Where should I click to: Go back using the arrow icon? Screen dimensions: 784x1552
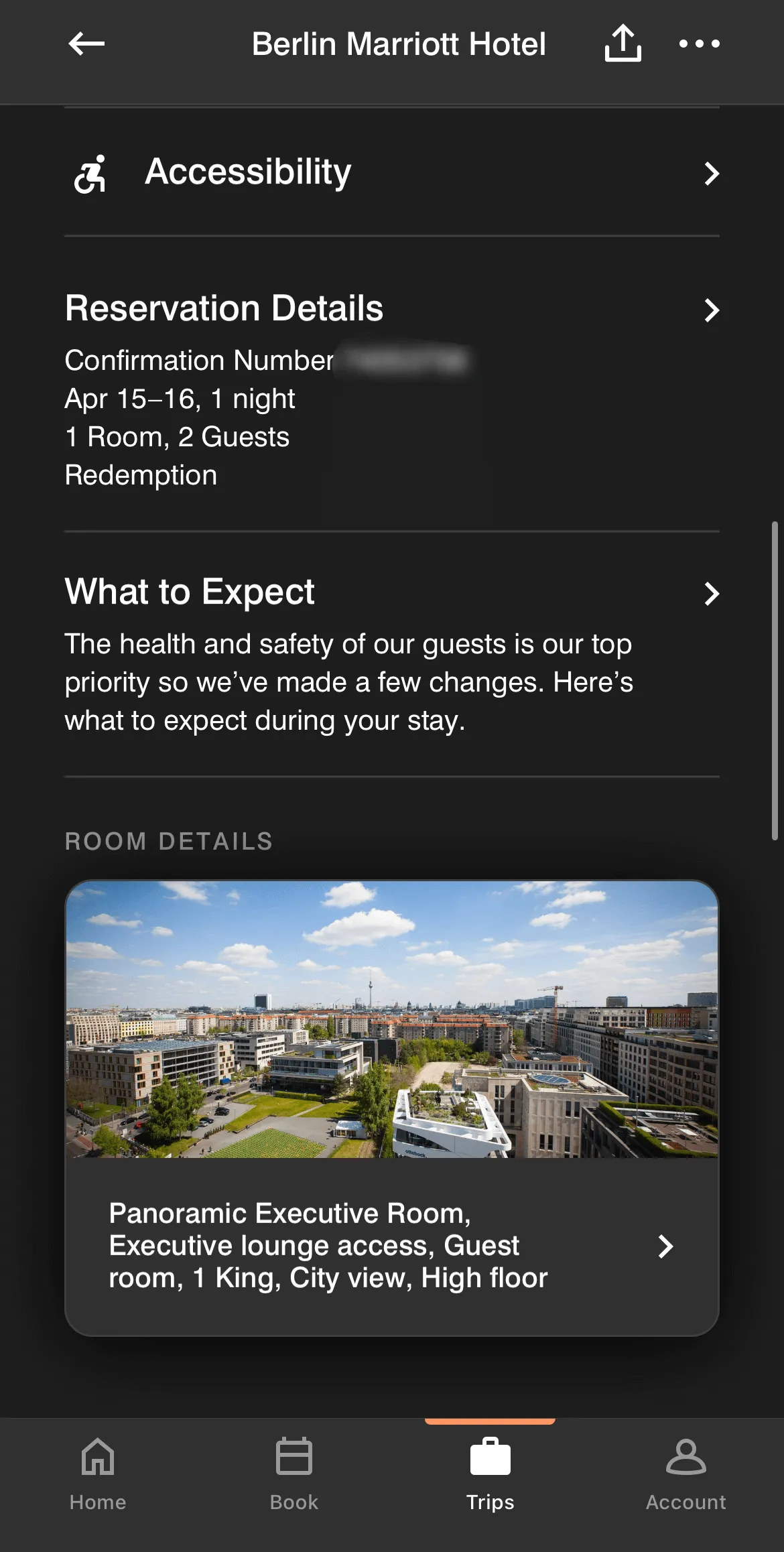(x=86, y=44)
